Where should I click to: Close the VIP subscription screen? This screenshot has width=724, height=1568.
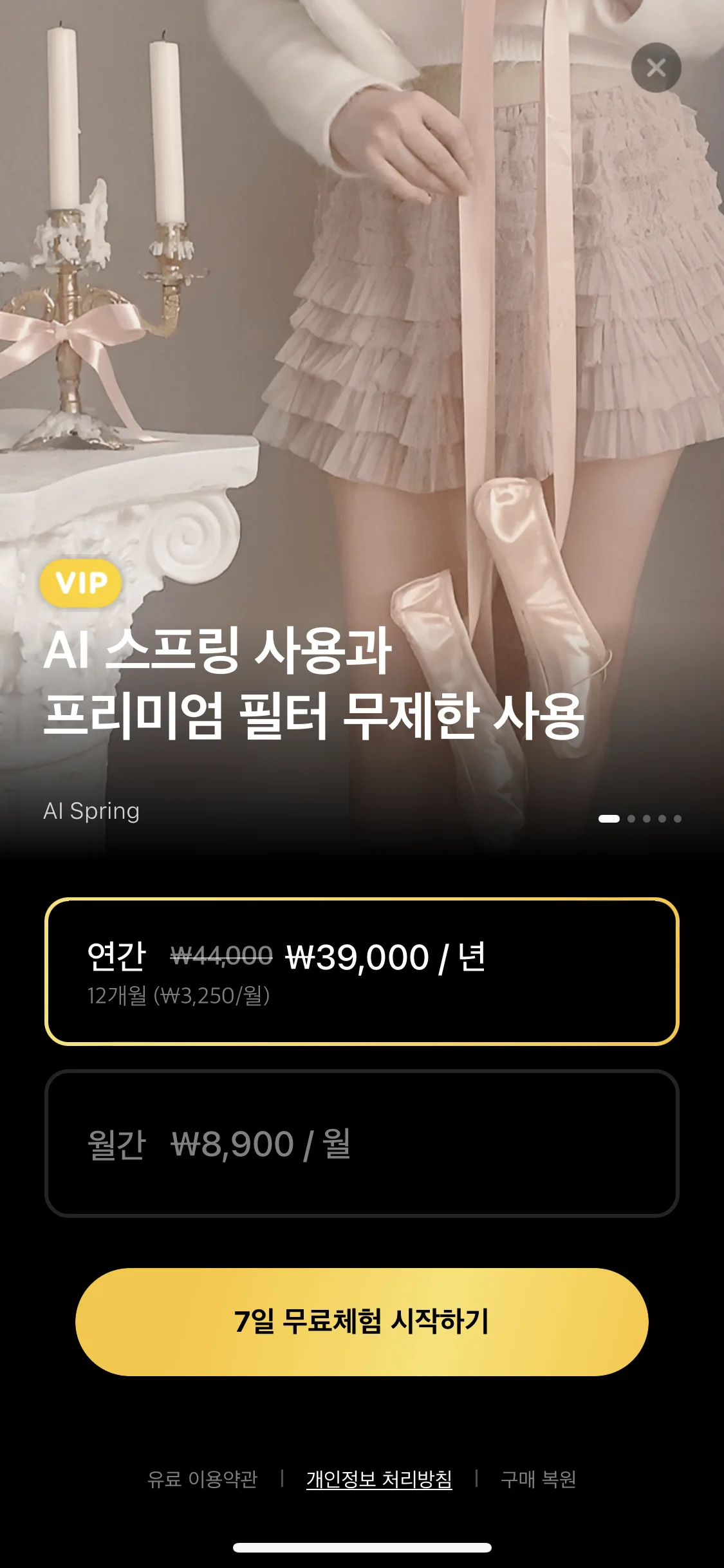(656, 68)
